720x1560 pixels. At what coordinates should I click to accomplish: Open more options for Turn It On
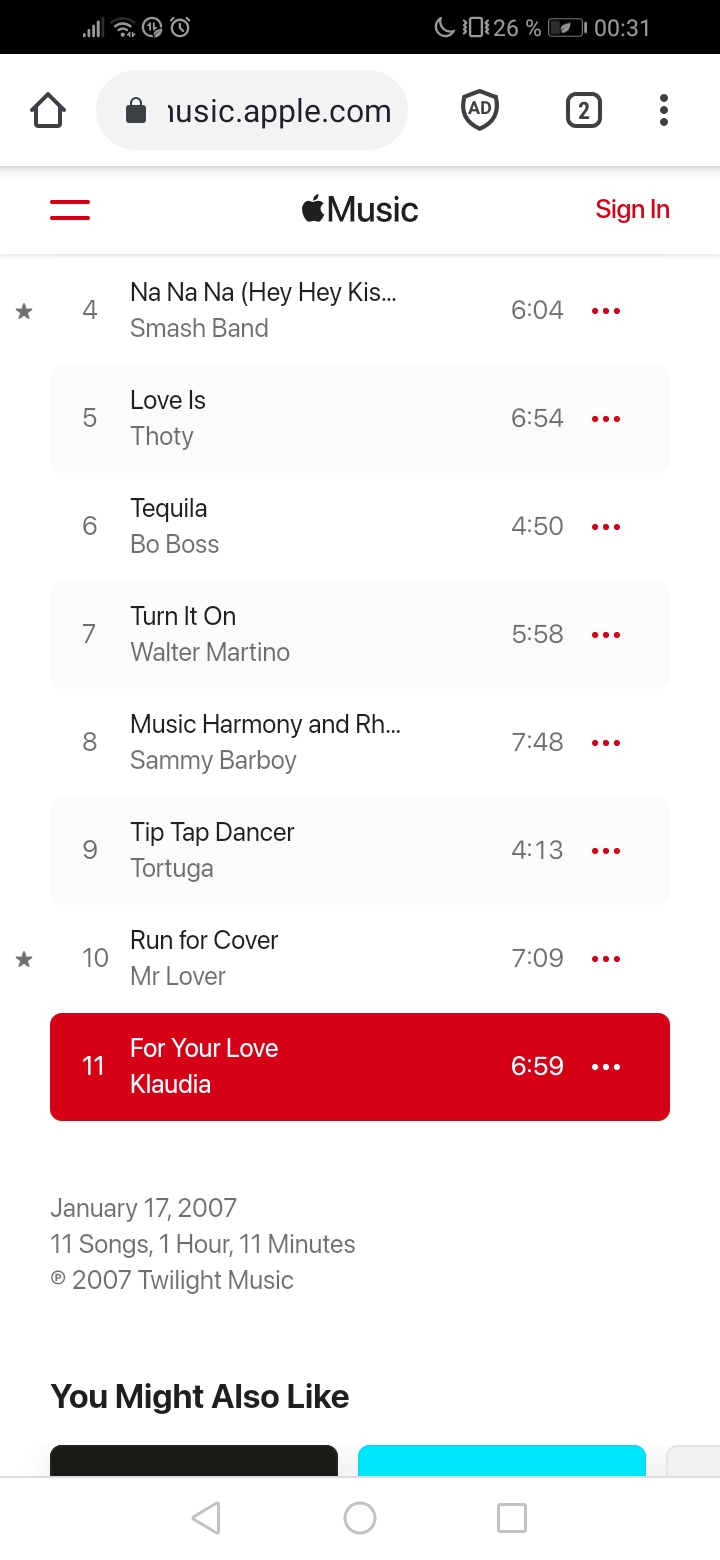coord(606,635)
